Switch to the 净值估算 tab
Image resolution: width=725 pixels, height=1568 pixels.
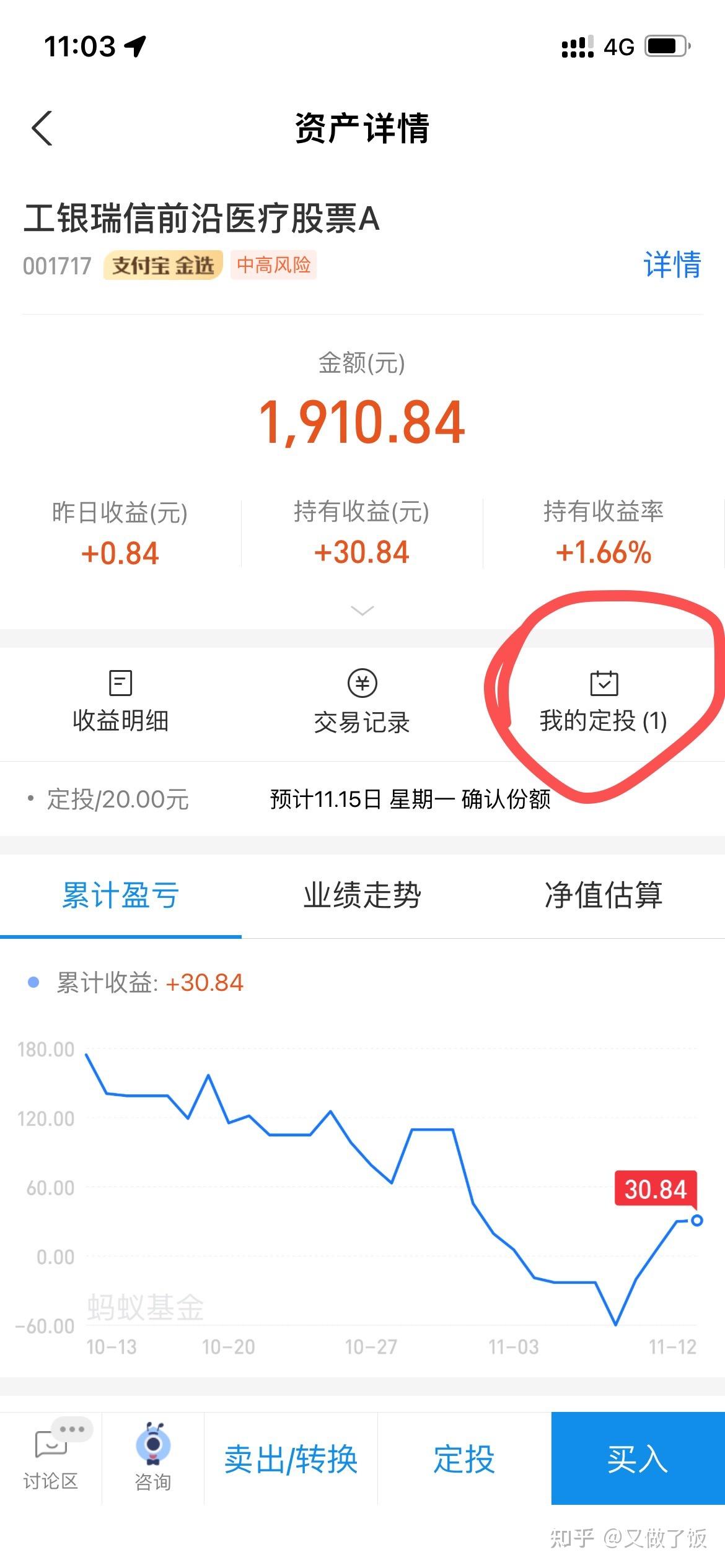tap(604, 896)
